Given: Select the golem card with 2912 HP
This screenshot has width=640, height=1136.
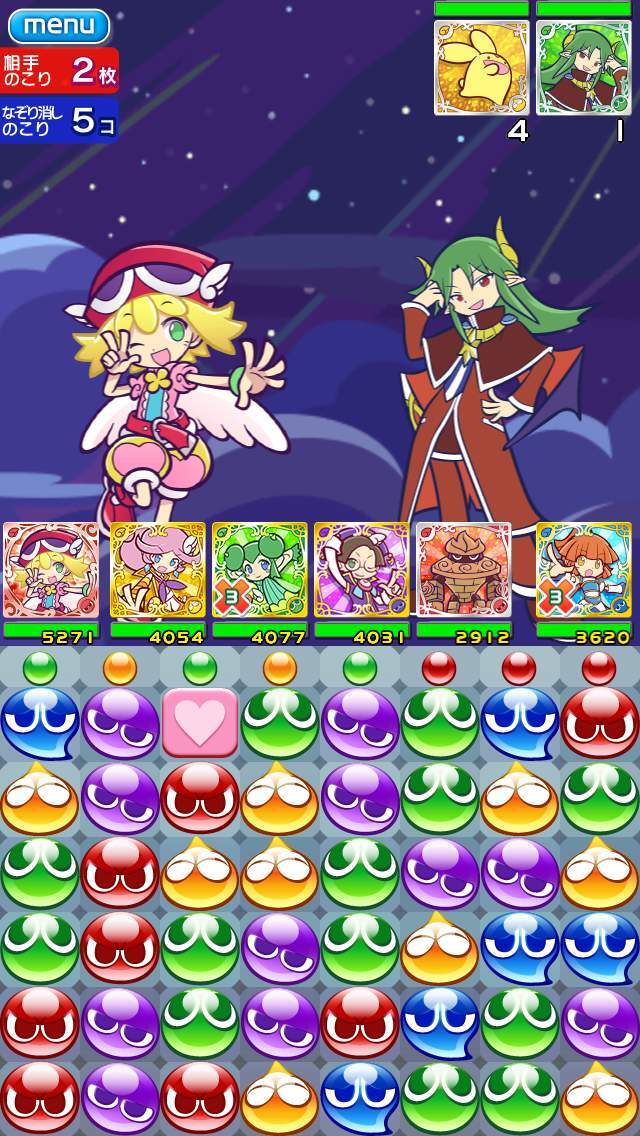Looking at the screenshot, I should tap(463, 569).
